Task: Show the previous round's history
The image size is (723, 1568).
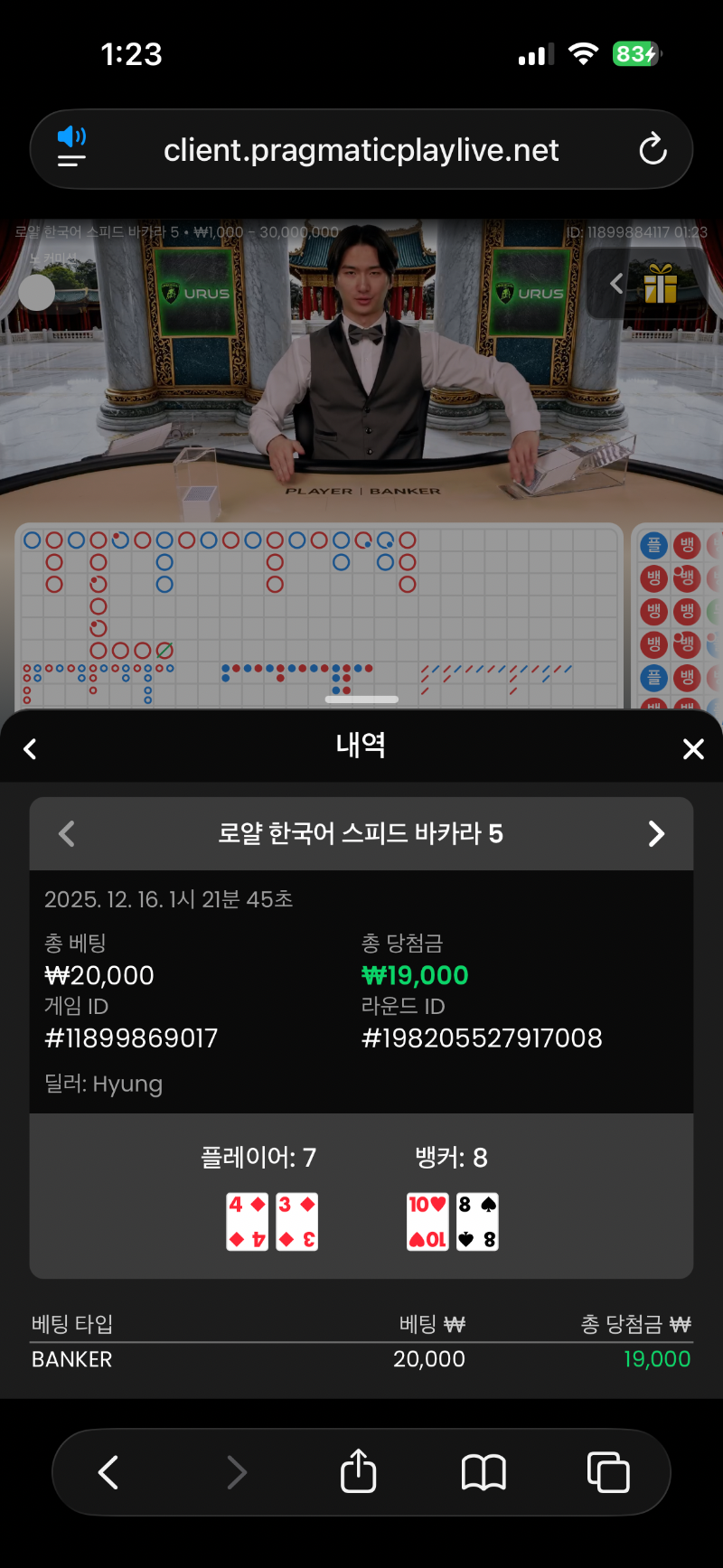Action: [x=66, y=833]
